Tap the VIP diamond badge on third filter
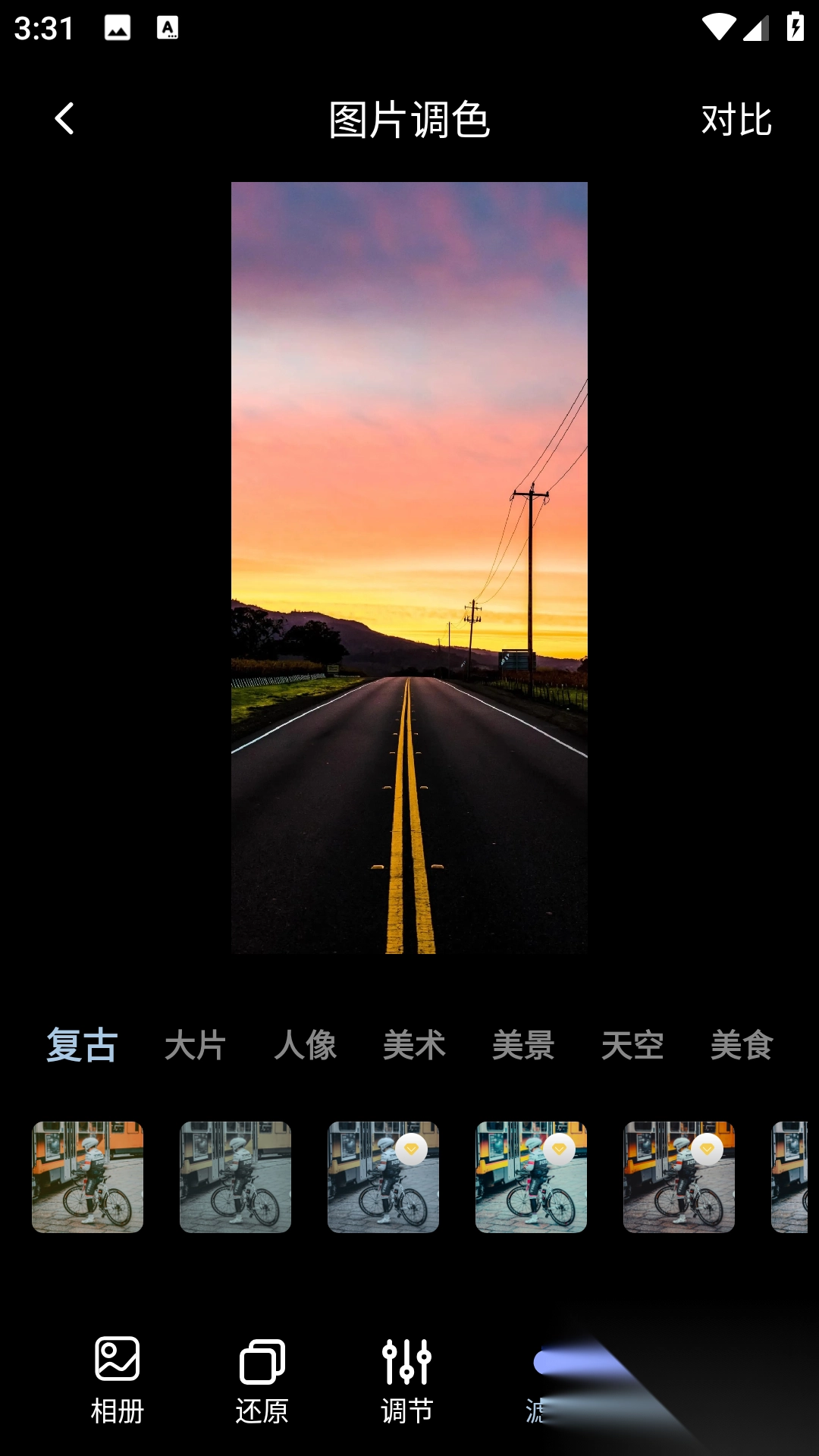819x1456 pixels. coord(412,1149)
